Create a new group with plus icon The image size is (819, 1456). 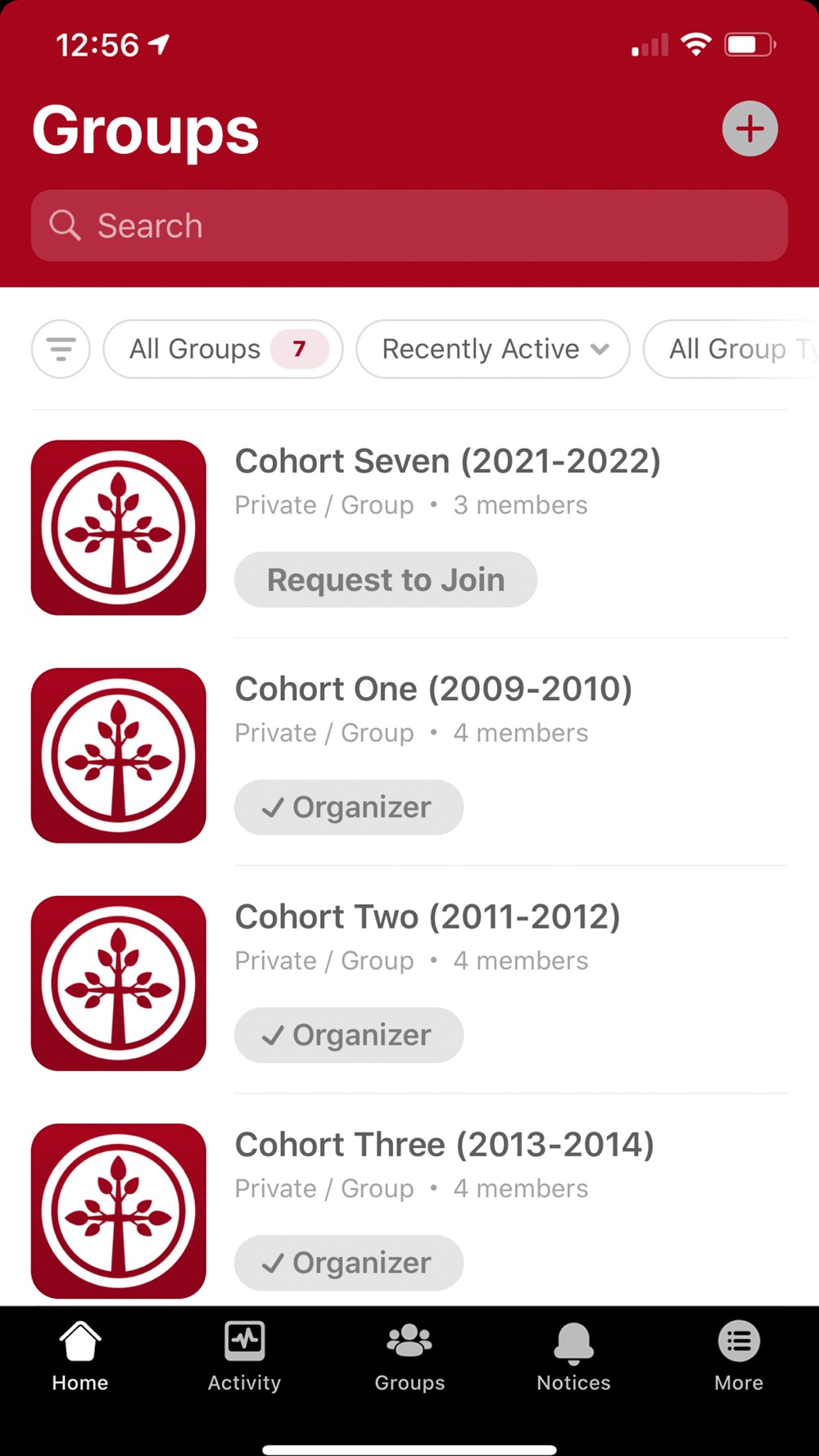click(749, 129)
